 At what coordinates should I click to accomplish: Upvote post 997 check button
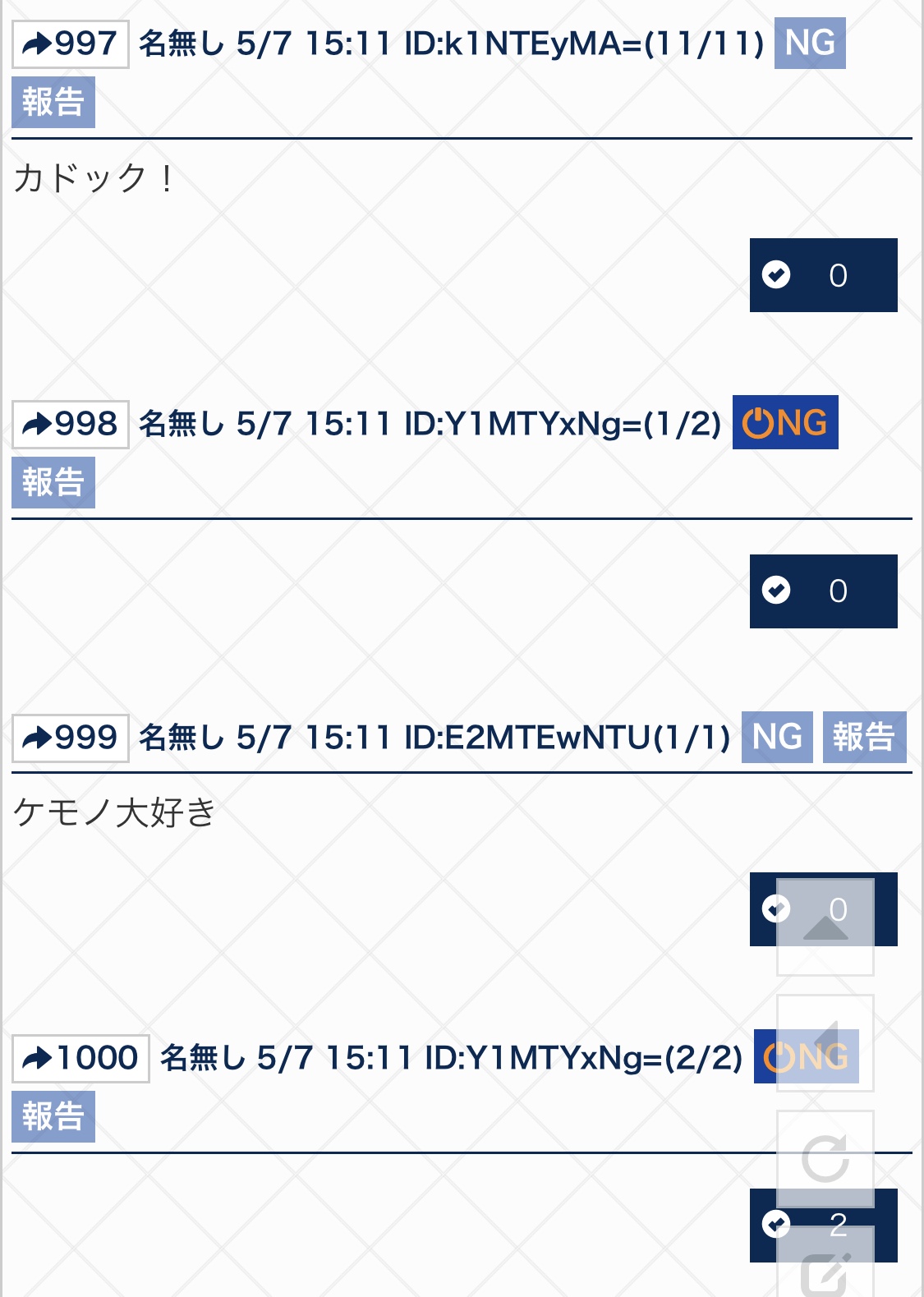[823, 275]
